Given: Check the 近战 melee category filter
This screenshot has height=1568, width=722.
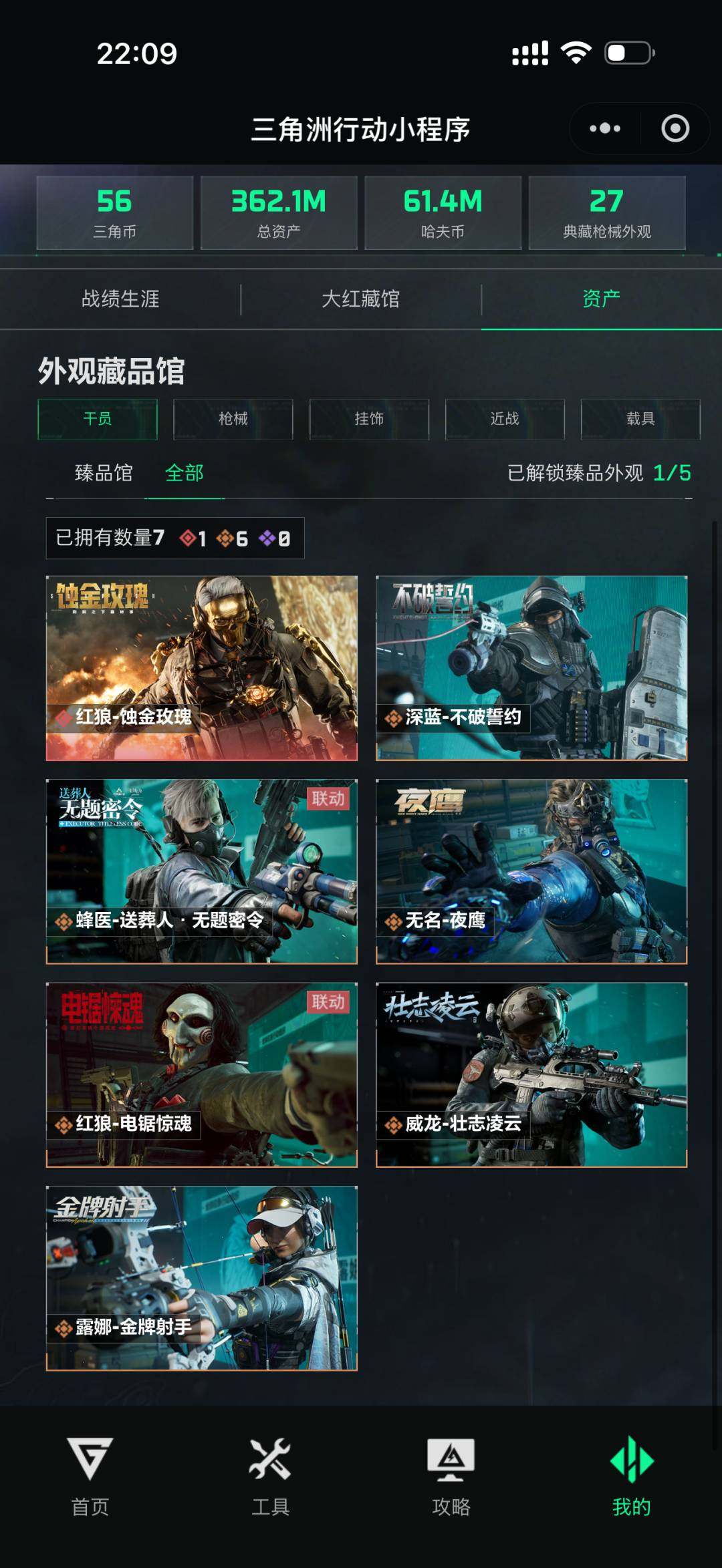Looking at the screenshot, I should click(504, 420).
